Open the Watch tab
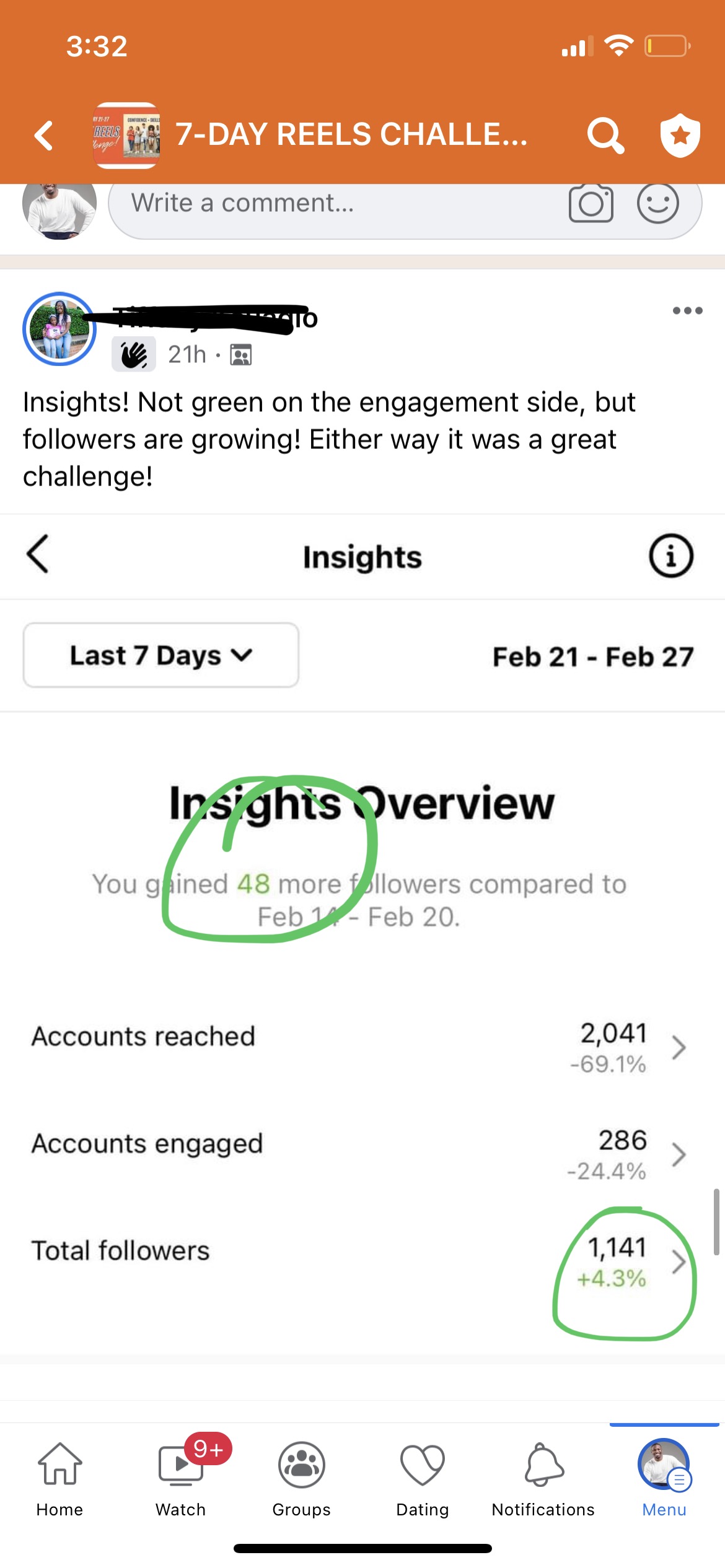725x1568 pixels. (180, 1478)
